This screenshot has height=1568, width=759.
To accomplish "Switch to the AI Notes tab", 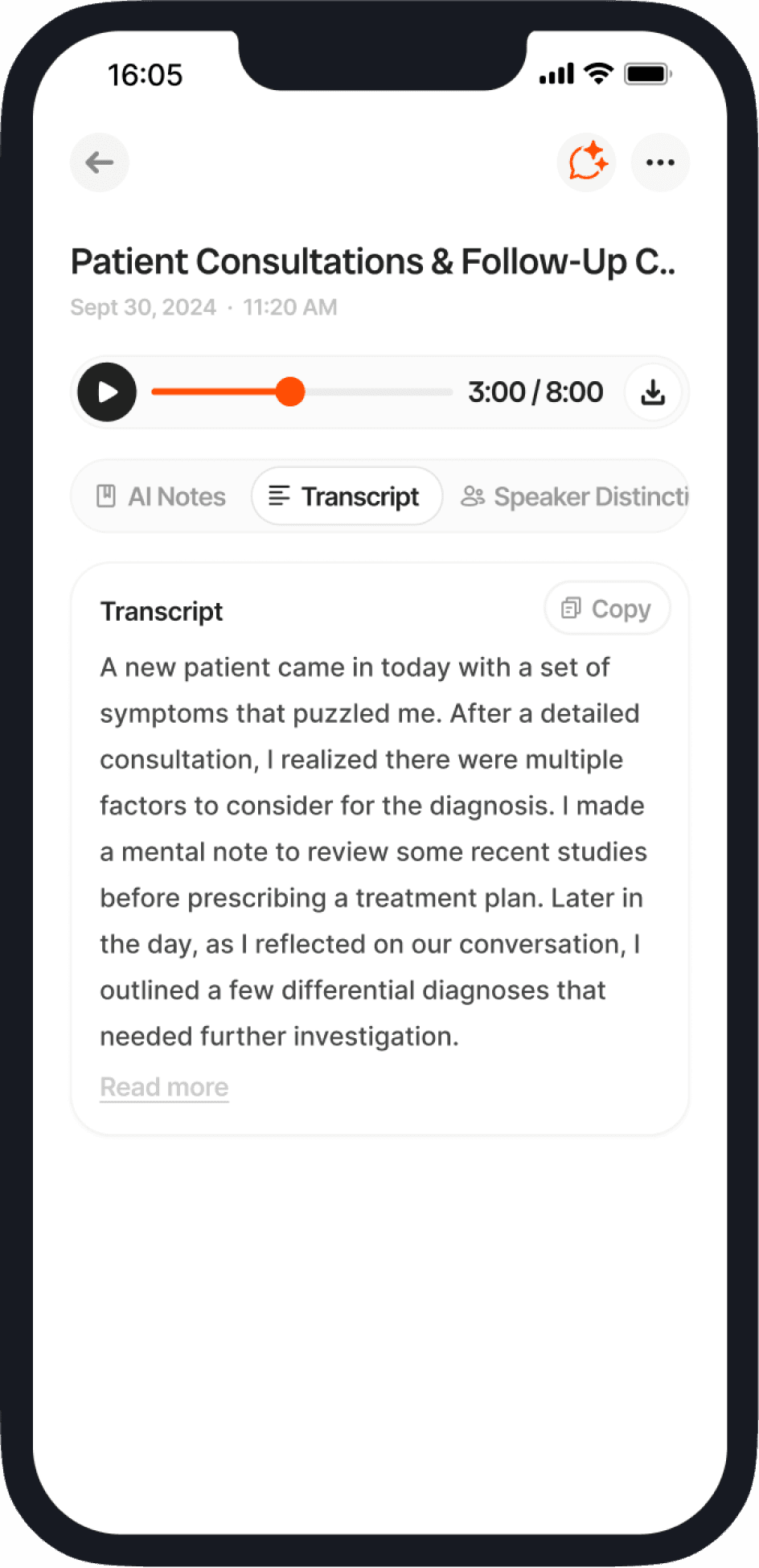I will click(x=158, y=496).
